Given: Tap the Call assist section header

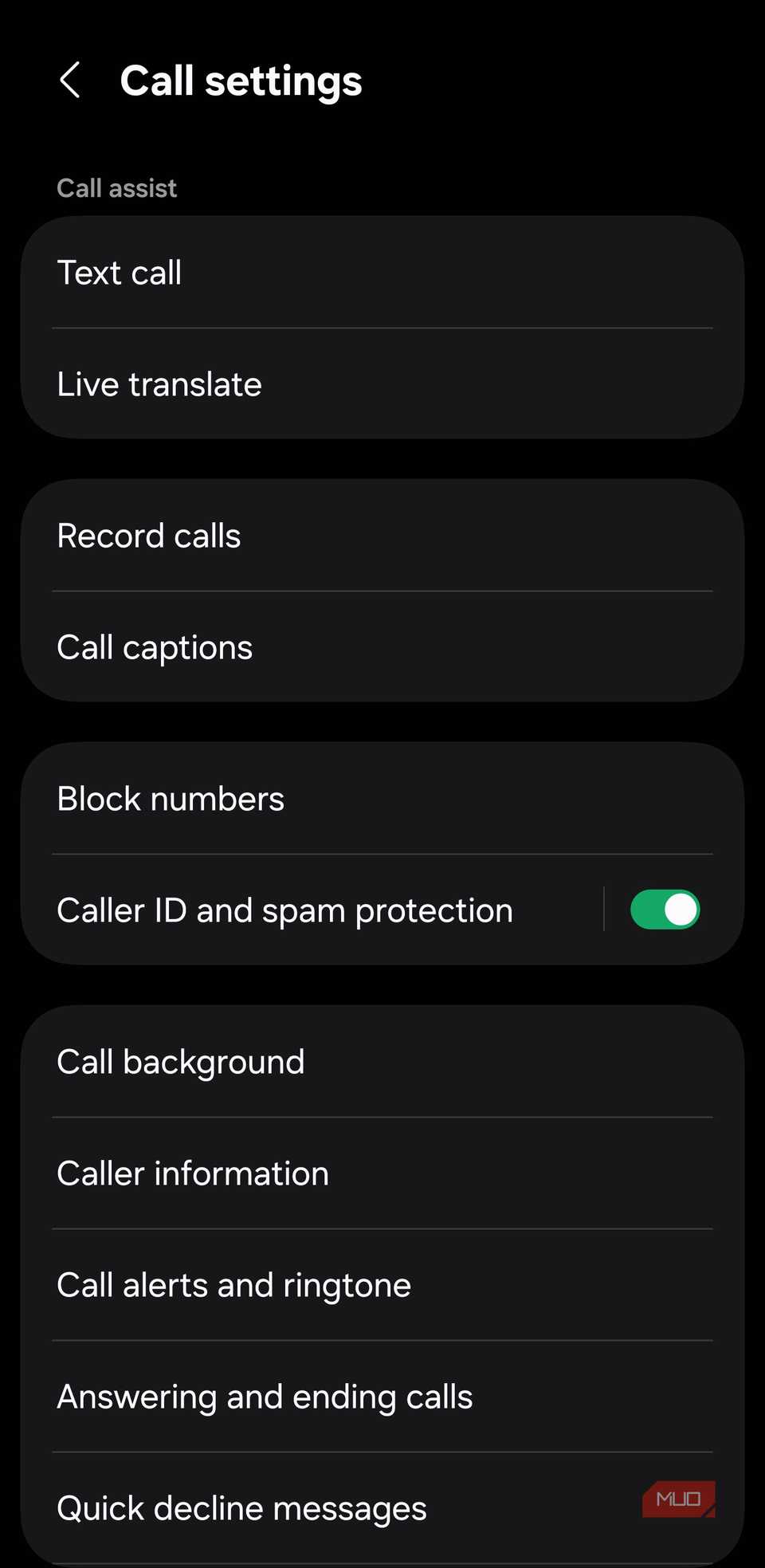Looking at the screenshot, I should click(116, 187).
